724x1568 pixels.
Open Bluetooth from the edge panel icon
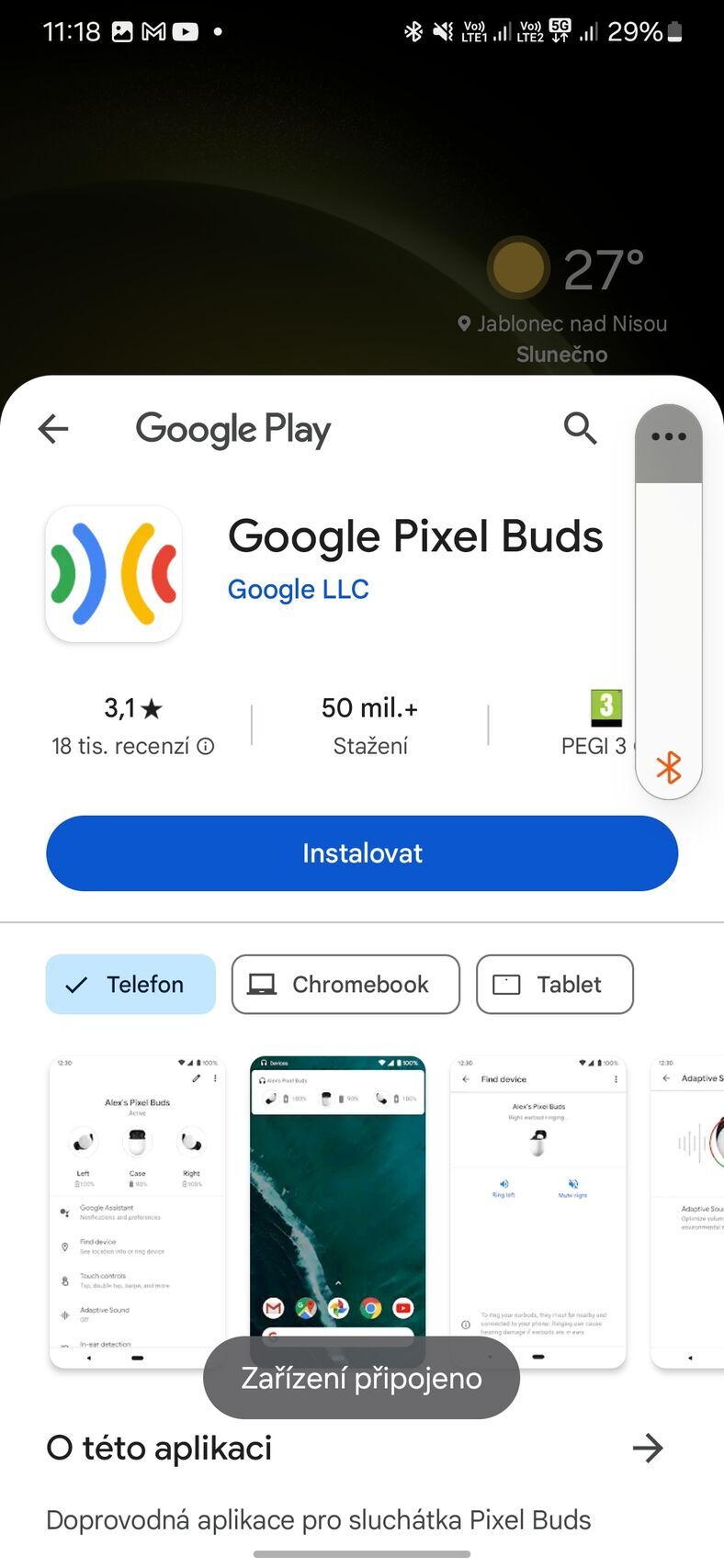(668, 768)
